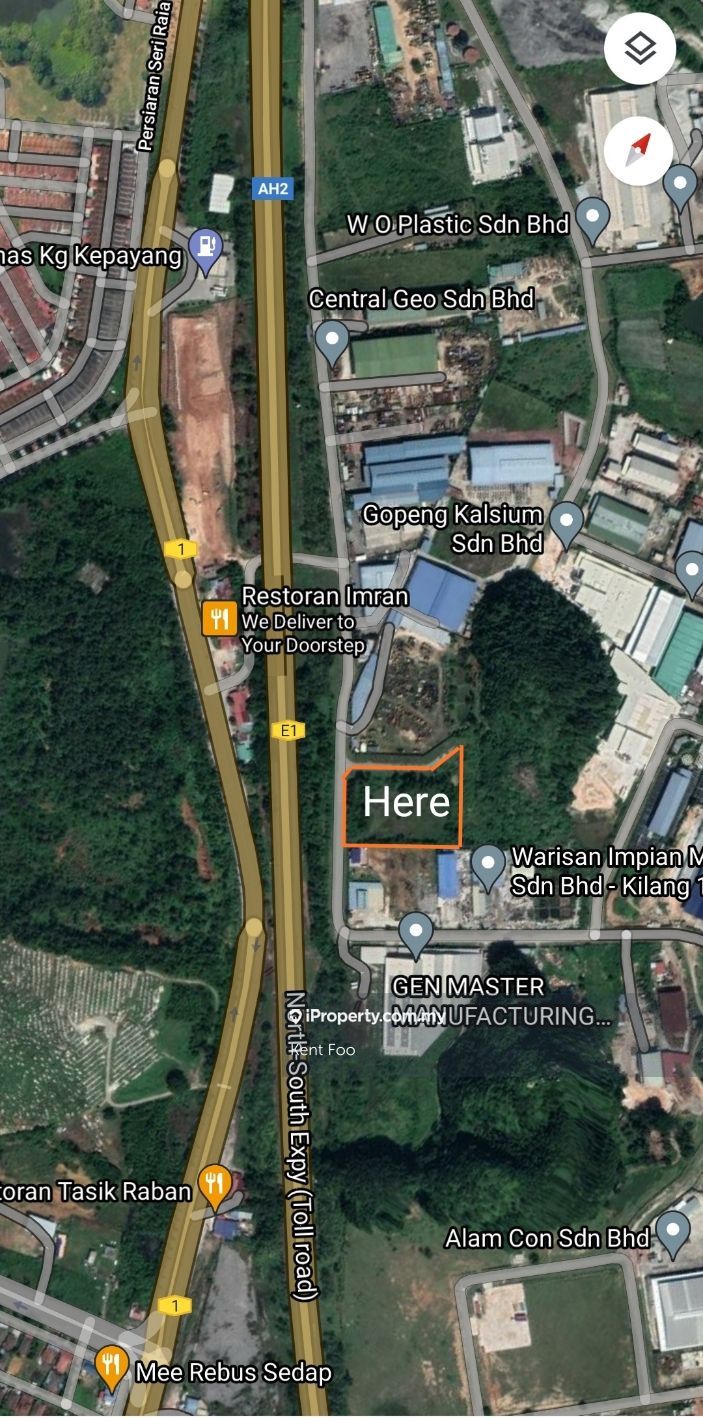
Task: Select the GEN MASTER MANUFACTURING pin
Action: point(416,933)
